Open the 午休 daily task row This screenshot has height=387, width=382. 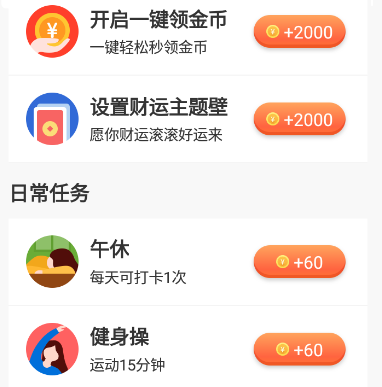coord(188,262)
